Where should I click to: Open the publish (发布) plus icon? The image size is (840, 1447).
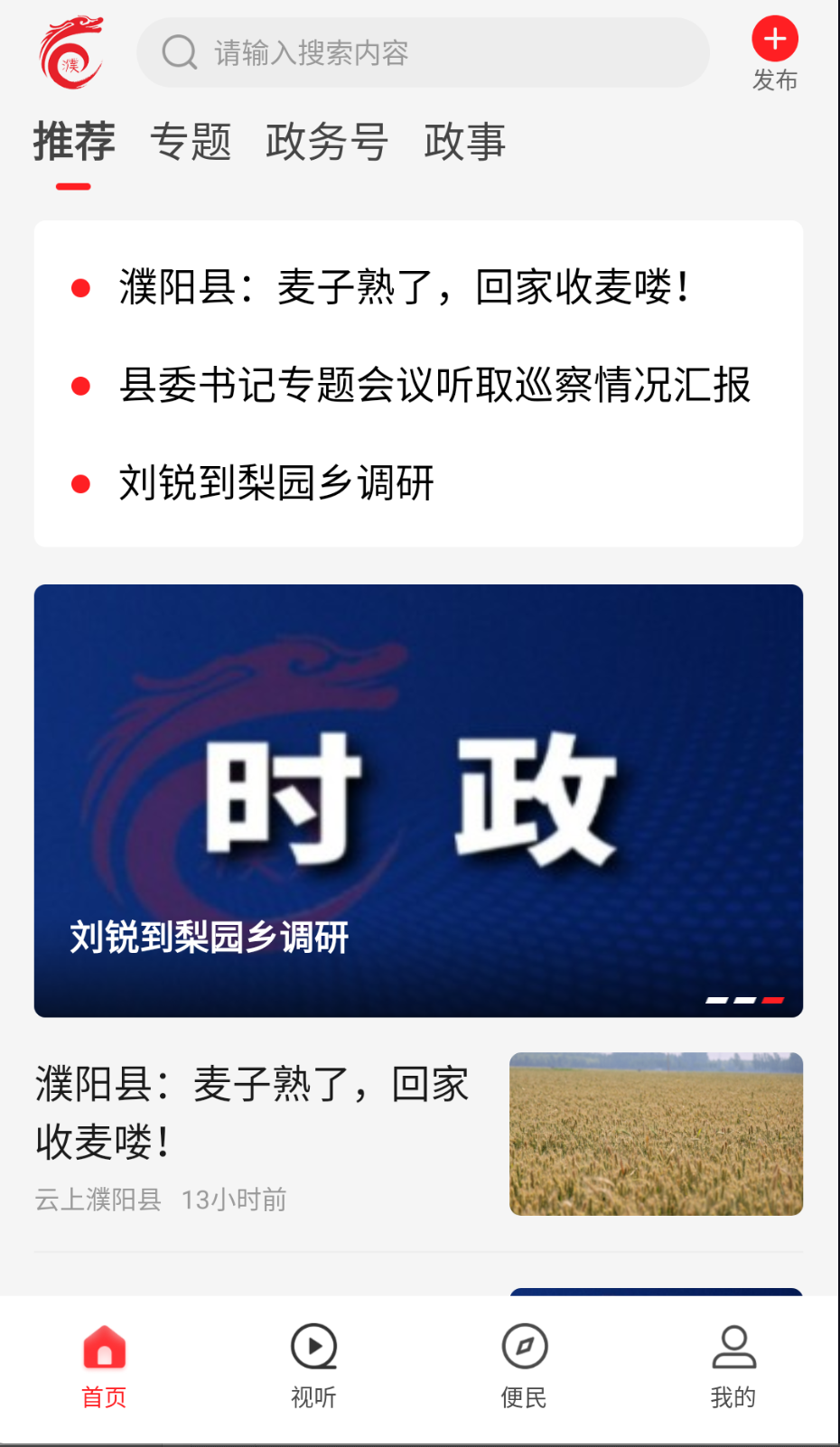(774, 38)
